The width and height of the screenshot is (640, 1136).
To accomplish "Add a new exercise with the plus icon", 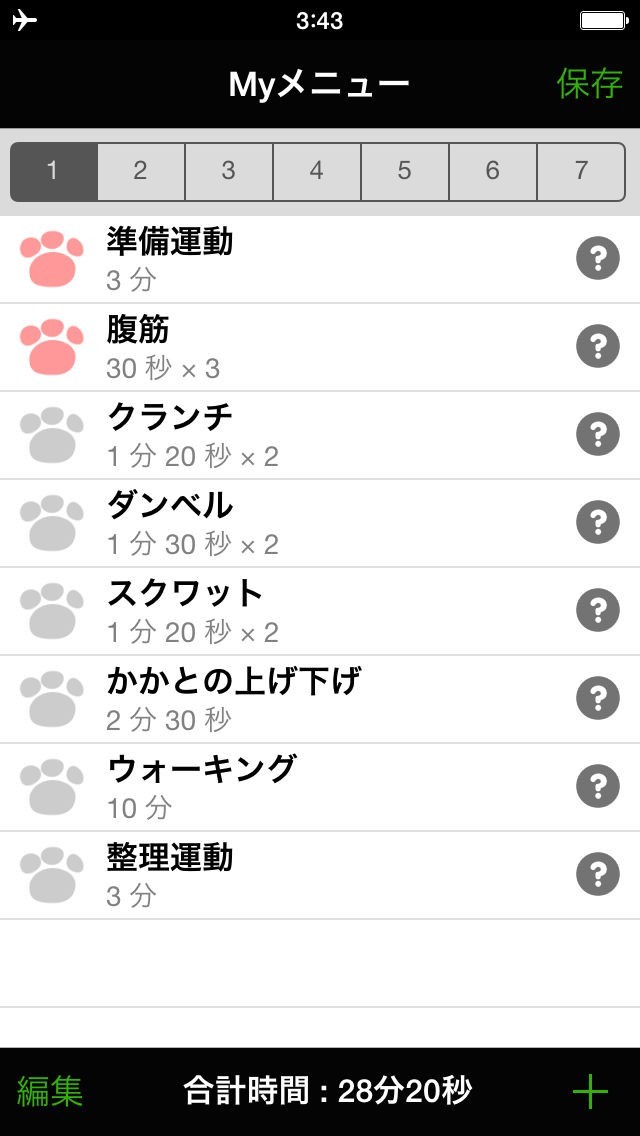I will 590,1092.
